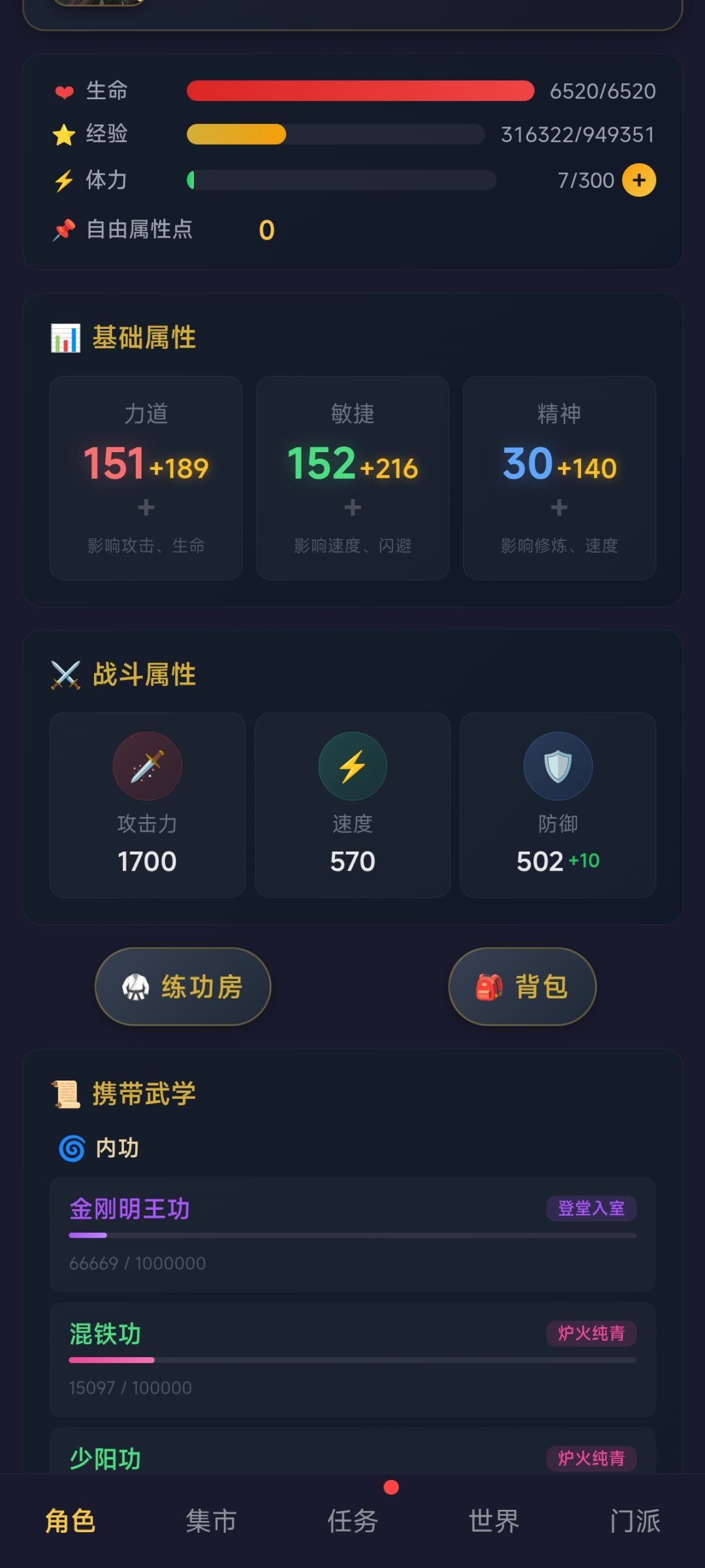Image resolution: width=705 pixels, height=1568 pixels.
Task: Switch to the 集市 tab
Action: [211, 1521]
